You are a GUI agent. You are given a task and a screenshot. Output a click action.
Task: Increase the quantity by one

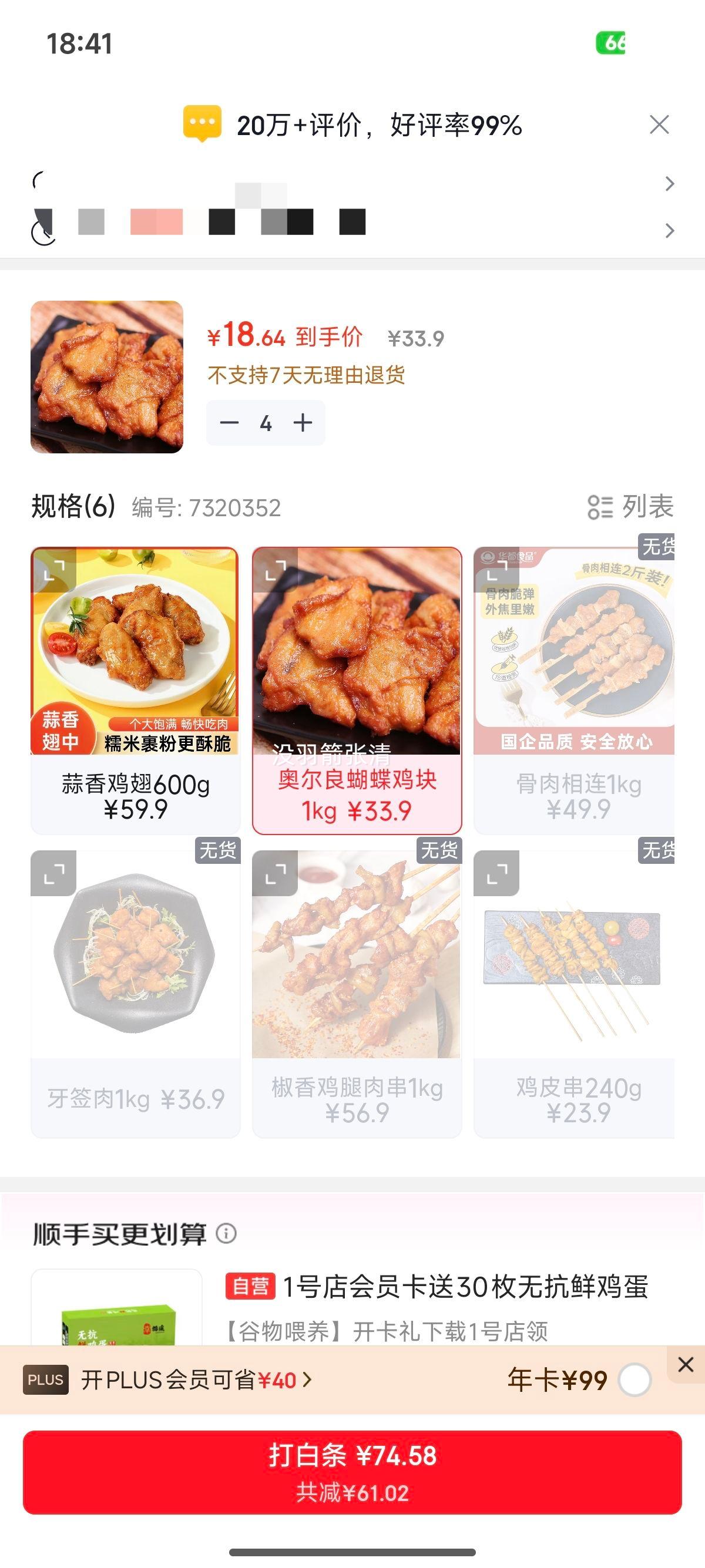tap(303, 423)
